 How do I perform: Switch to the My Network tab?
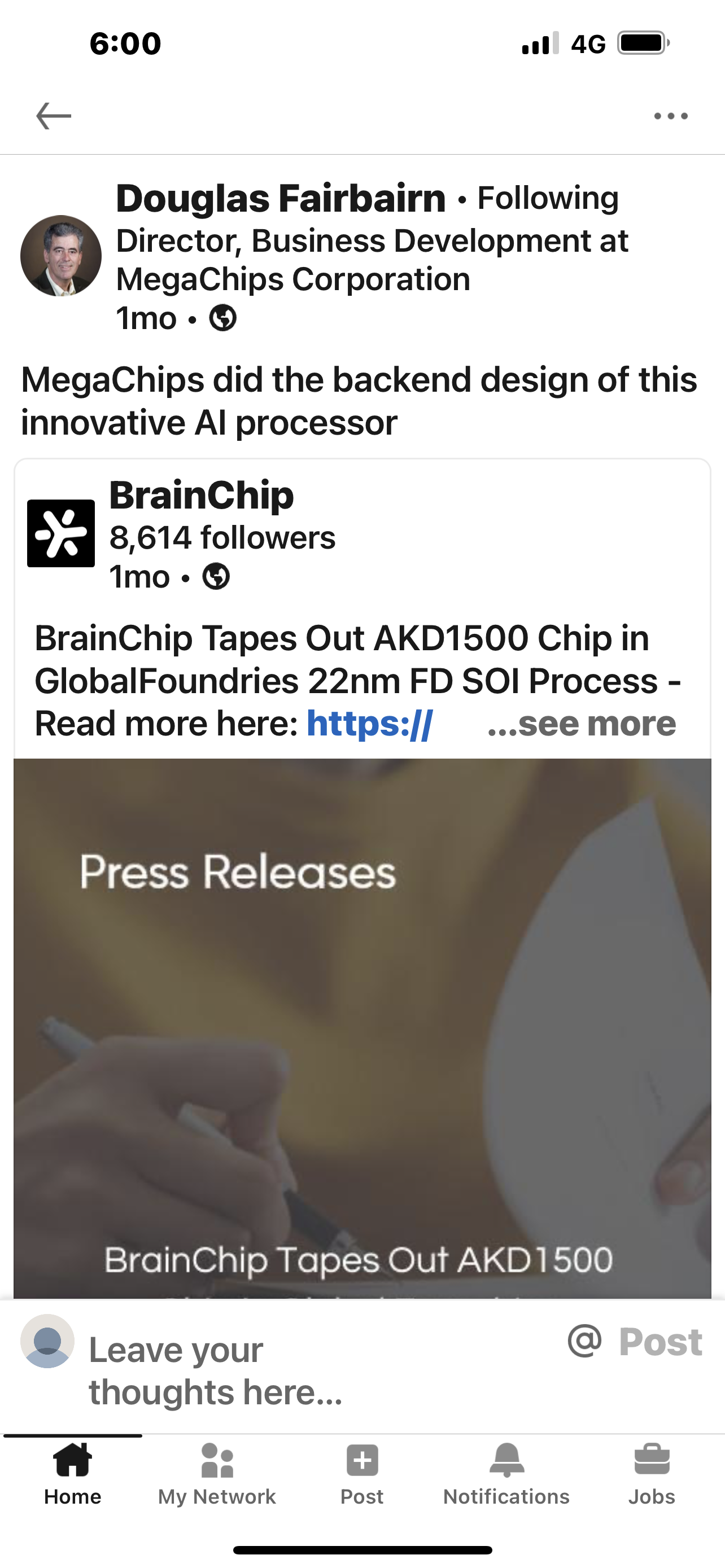coord(217,1474)
